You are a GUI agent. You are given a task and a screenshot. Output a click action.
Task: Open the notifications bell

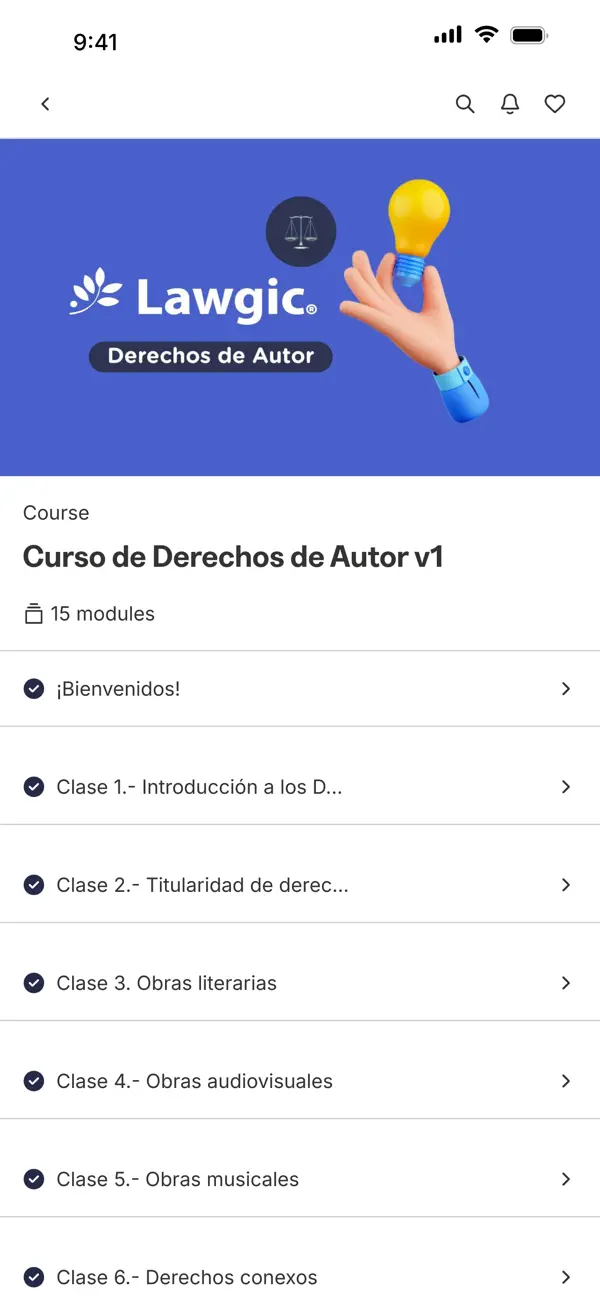point(510,104)
